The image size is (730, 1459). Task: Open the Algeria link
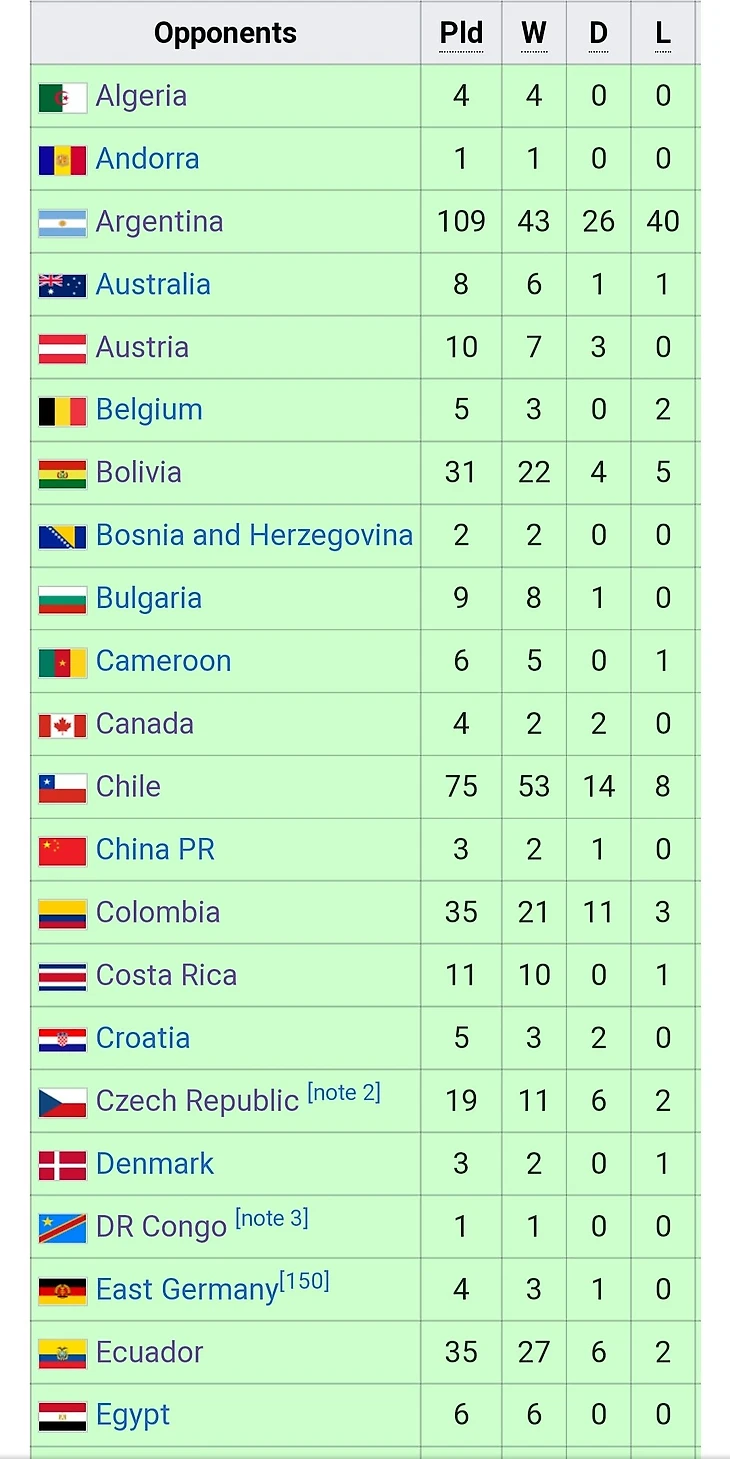[141, 96]
